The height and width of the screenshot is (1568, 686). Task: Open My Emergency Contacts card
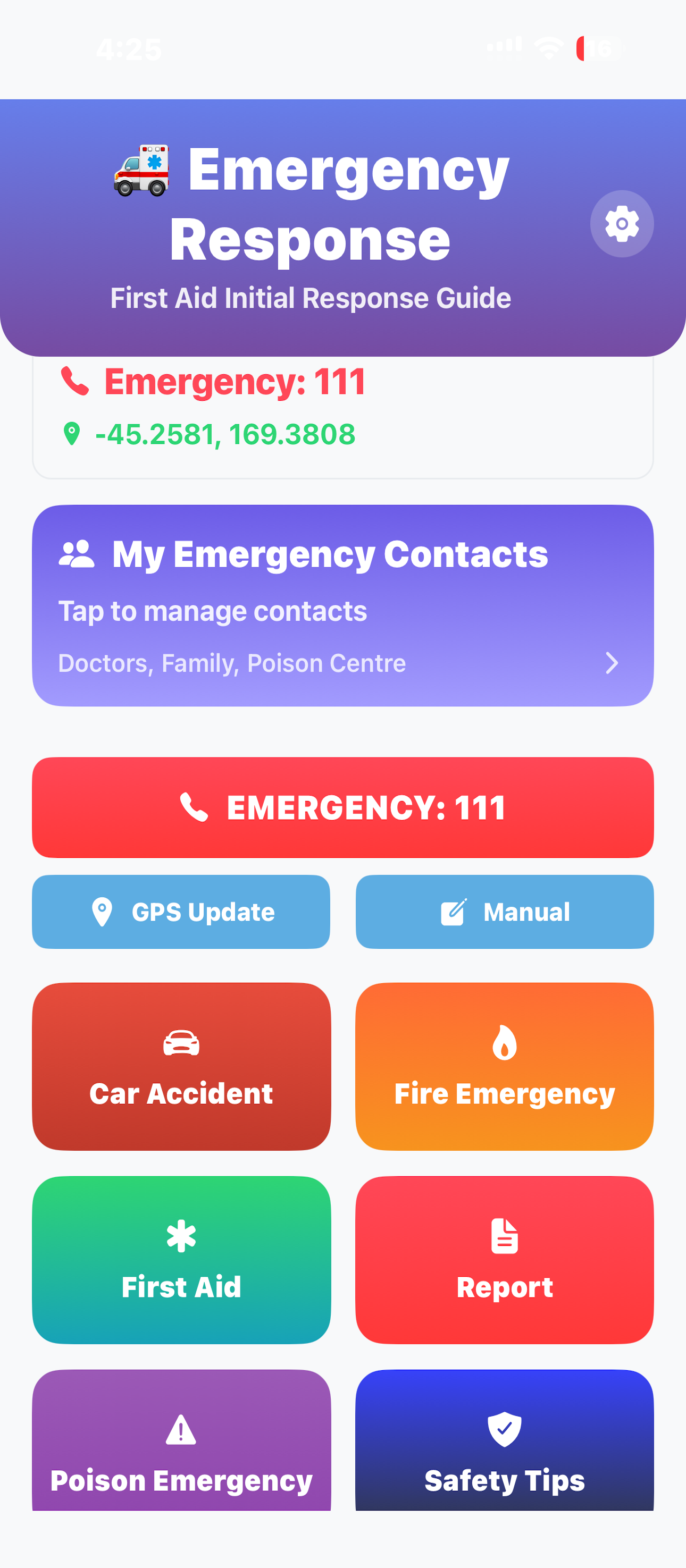click(343, 605)
